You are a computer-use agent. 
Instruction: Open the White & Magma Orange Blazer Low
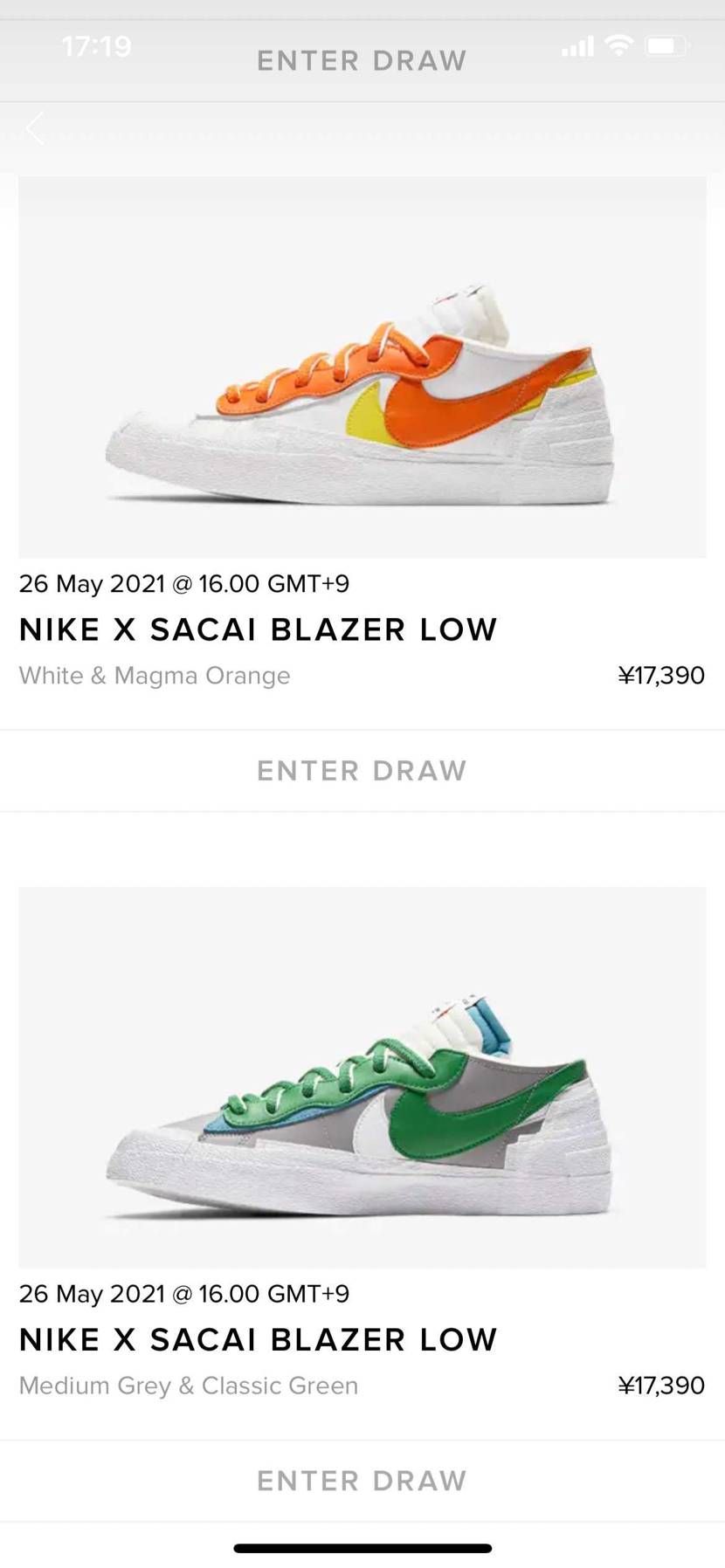[x=362, y=368]
